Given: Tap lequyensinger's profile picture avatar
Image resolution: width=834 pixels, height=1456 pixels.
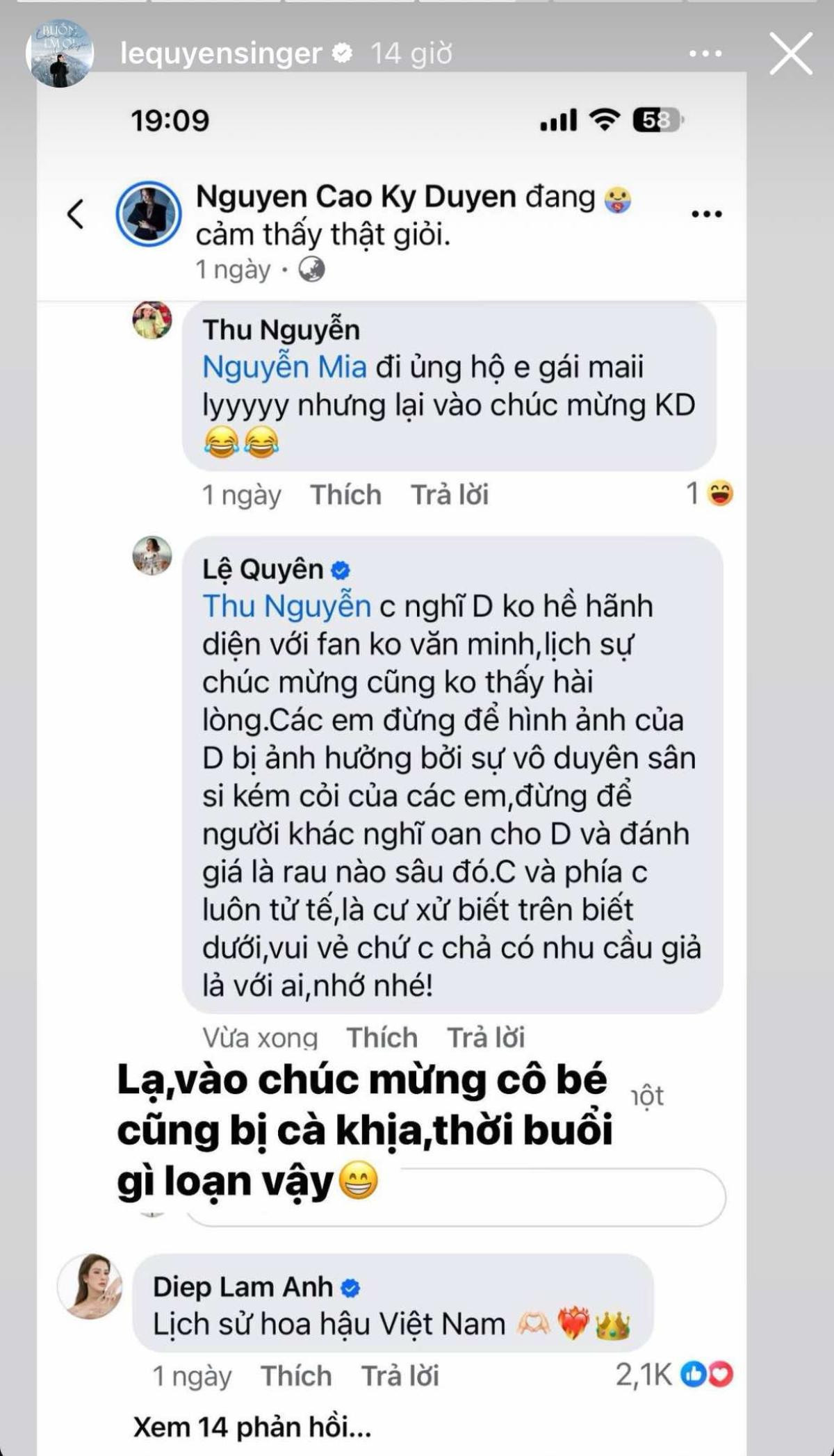Looking at the screenshot, I should tap(60, 54).
